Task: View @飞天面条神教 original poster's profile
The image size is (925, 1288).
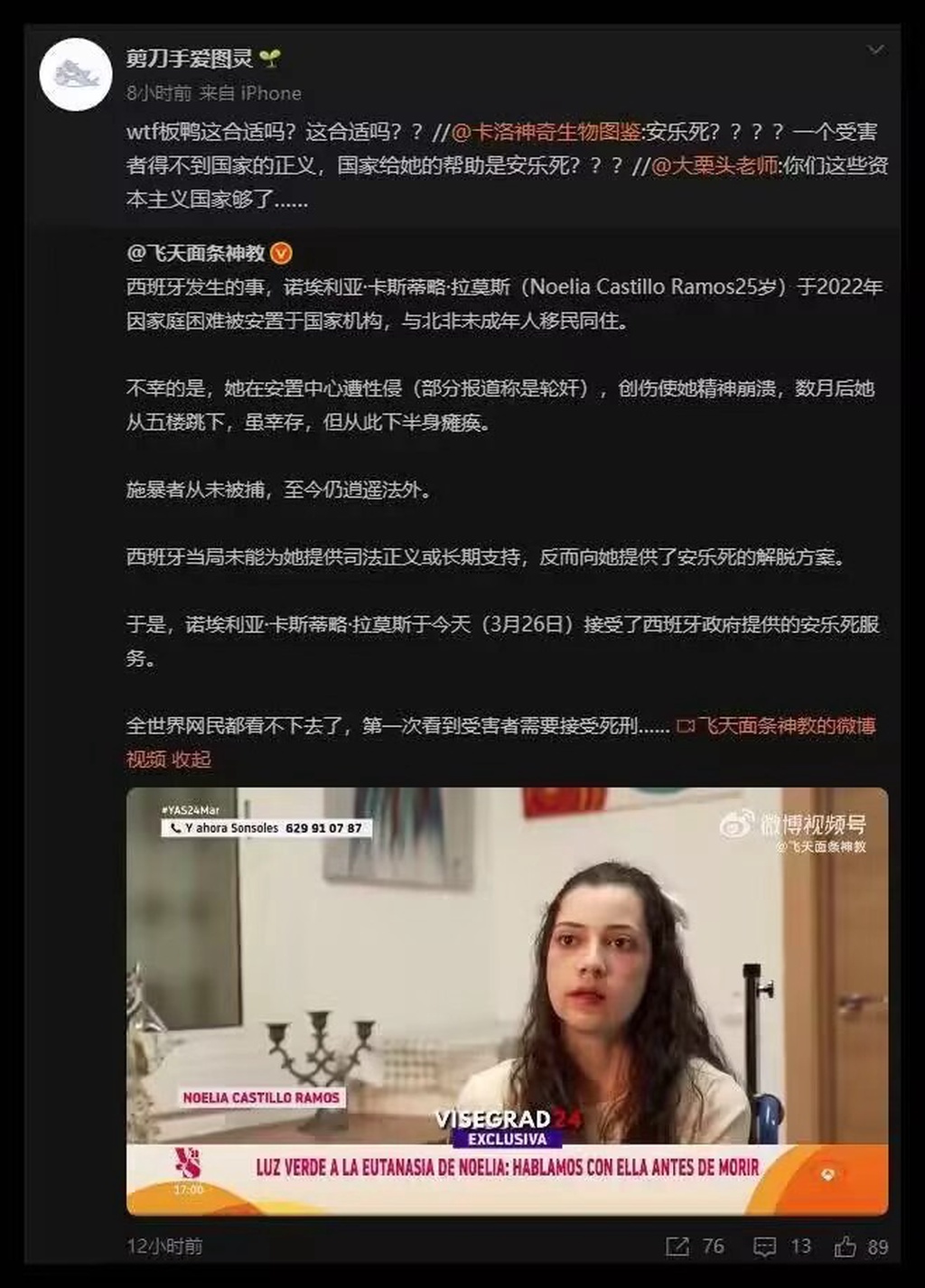Action: tap(196, 254)
